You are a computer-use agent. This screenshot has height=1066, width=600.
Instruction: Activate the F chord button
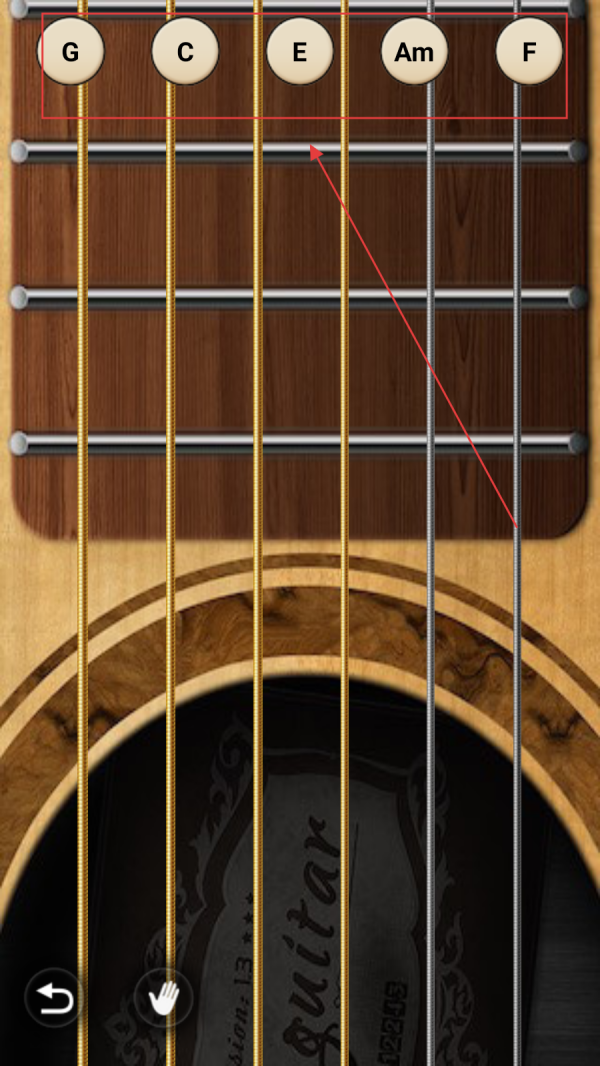529,51
